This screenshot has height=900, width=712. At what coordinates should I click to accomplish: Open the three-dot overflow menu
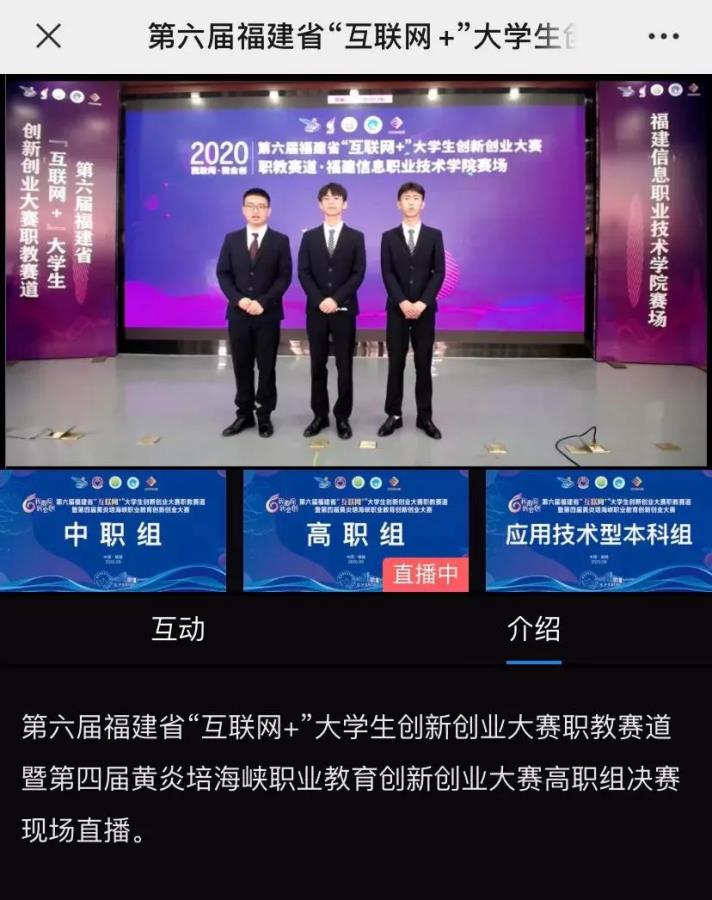(663, 37)
